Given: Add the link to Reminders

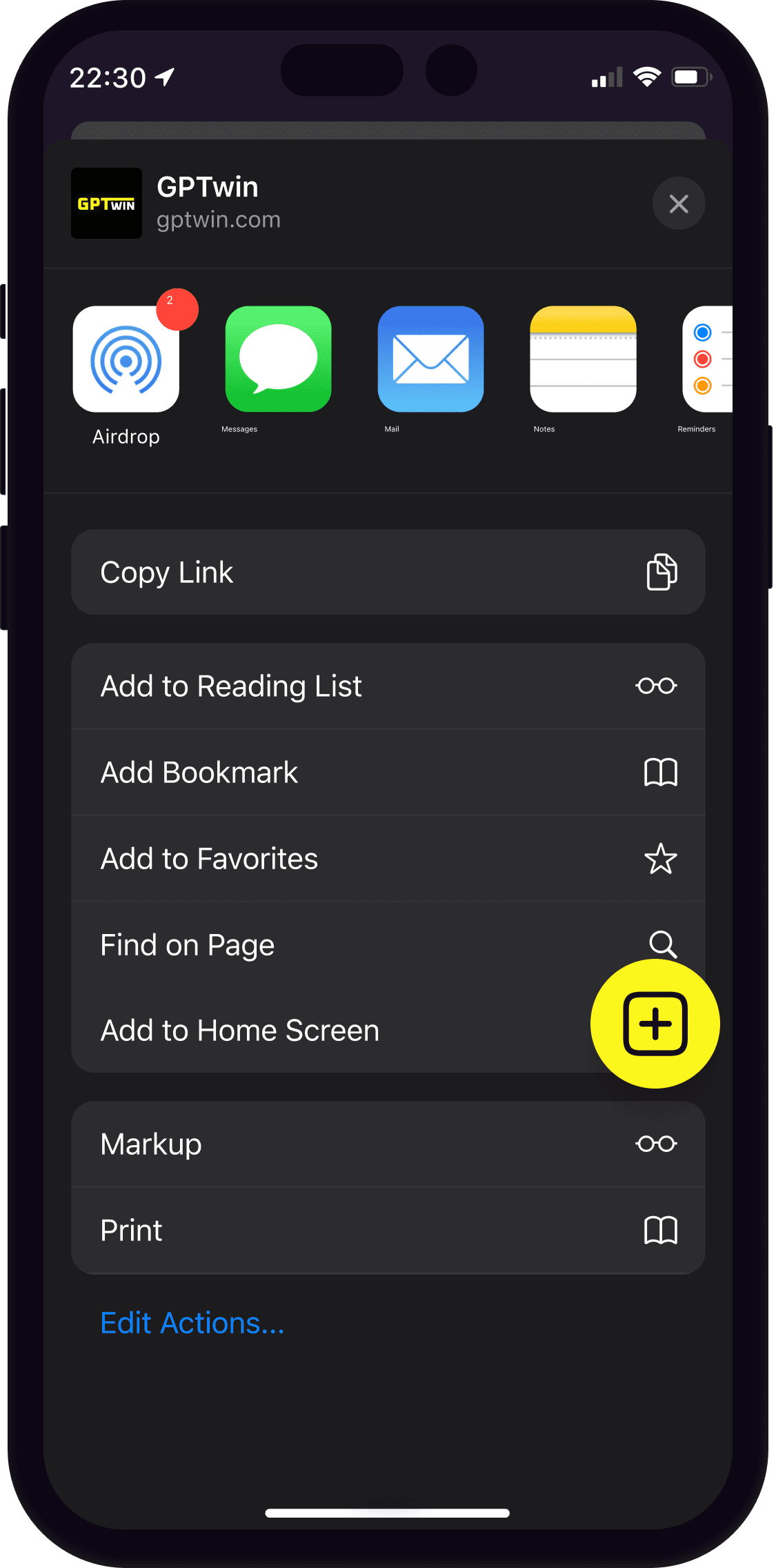Looking at the screenshot, I should 706,359.
